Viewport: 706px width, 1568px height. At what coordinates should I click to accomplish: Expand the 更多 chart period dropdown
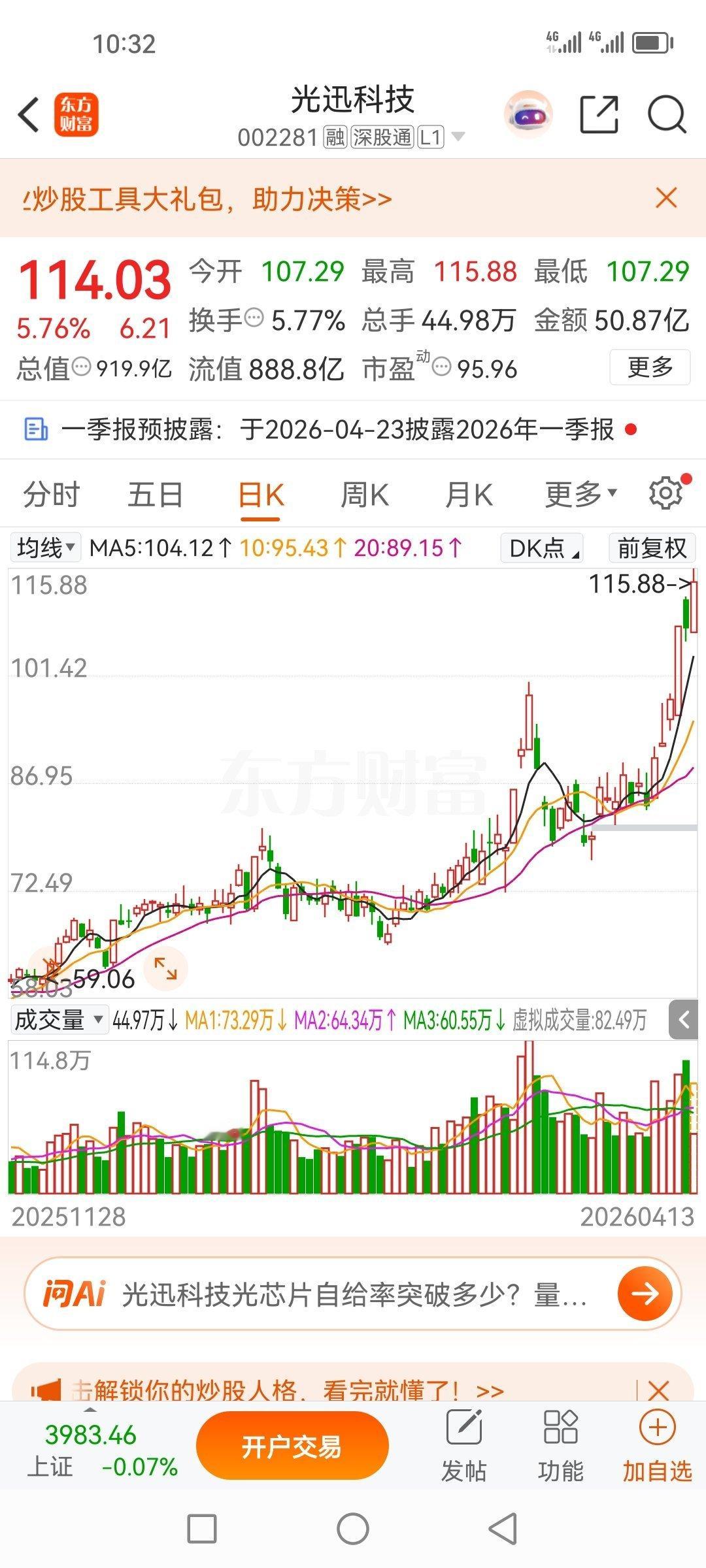pyautogui.click(x=578, y=494)
